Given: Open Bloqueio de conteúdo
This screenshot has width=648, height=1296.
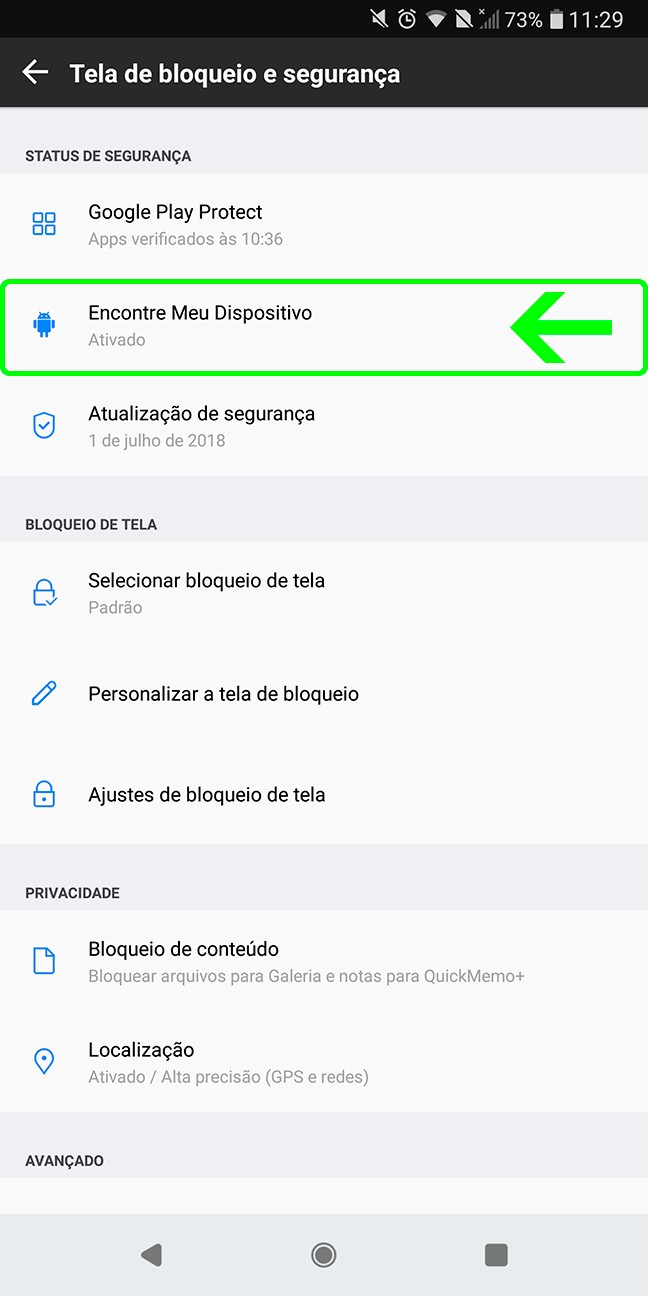Looking at the screenshot, I should 324,961.
